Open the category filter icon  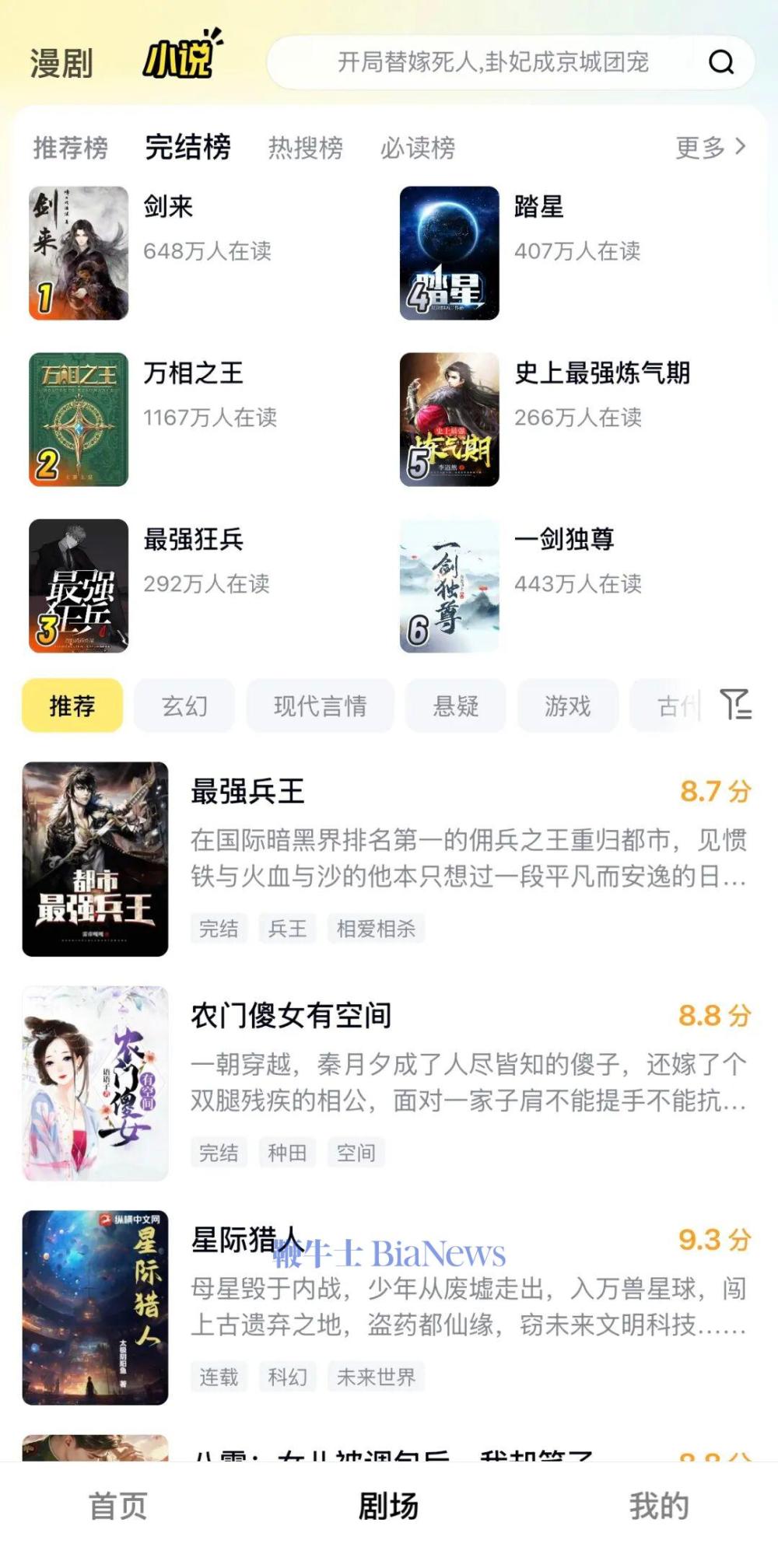click(x=735, y=705)
